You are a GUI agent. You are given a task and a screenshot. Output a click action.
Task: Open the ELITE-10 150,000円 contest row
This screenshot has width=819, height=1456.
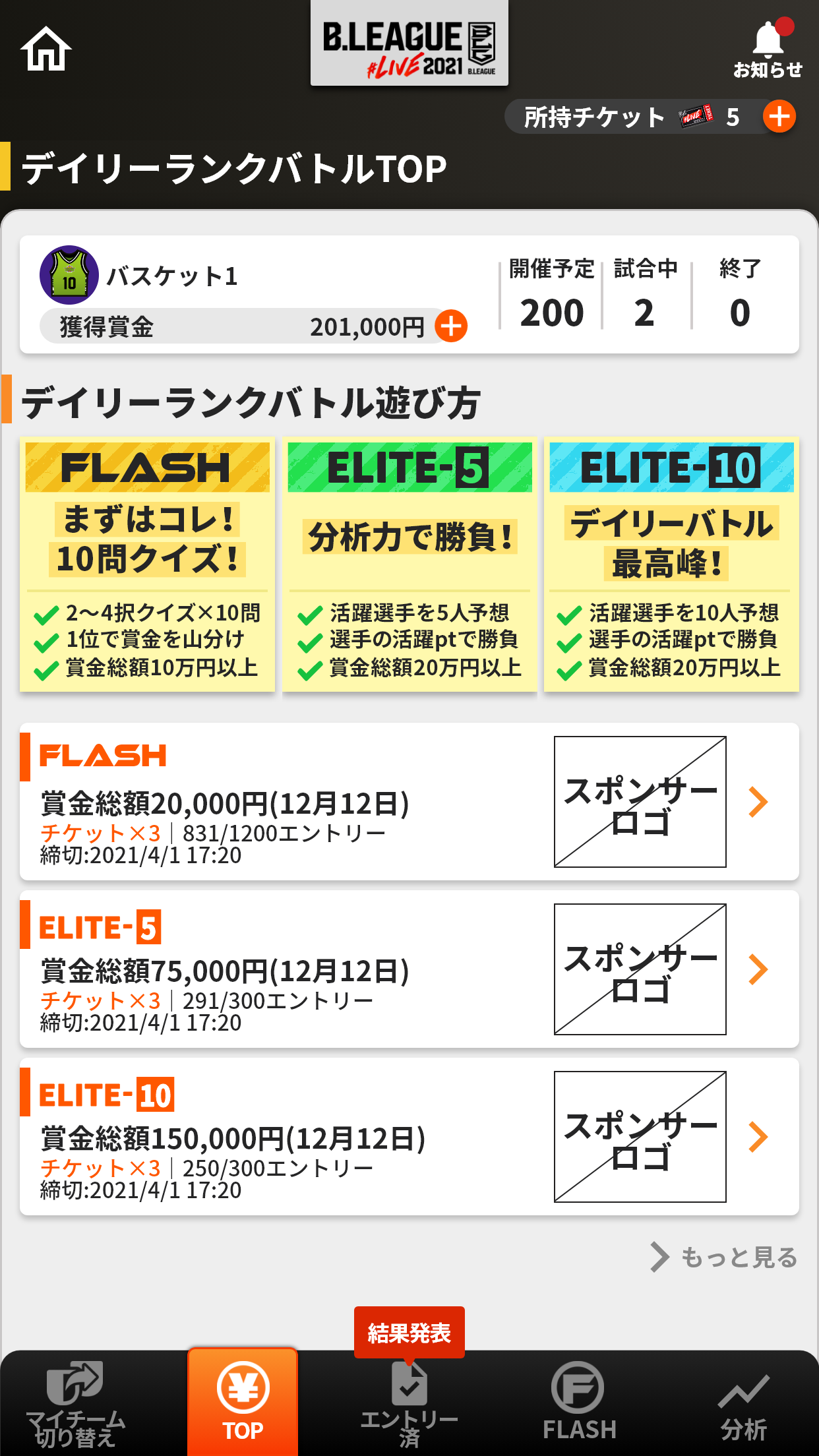[409, 1137]
